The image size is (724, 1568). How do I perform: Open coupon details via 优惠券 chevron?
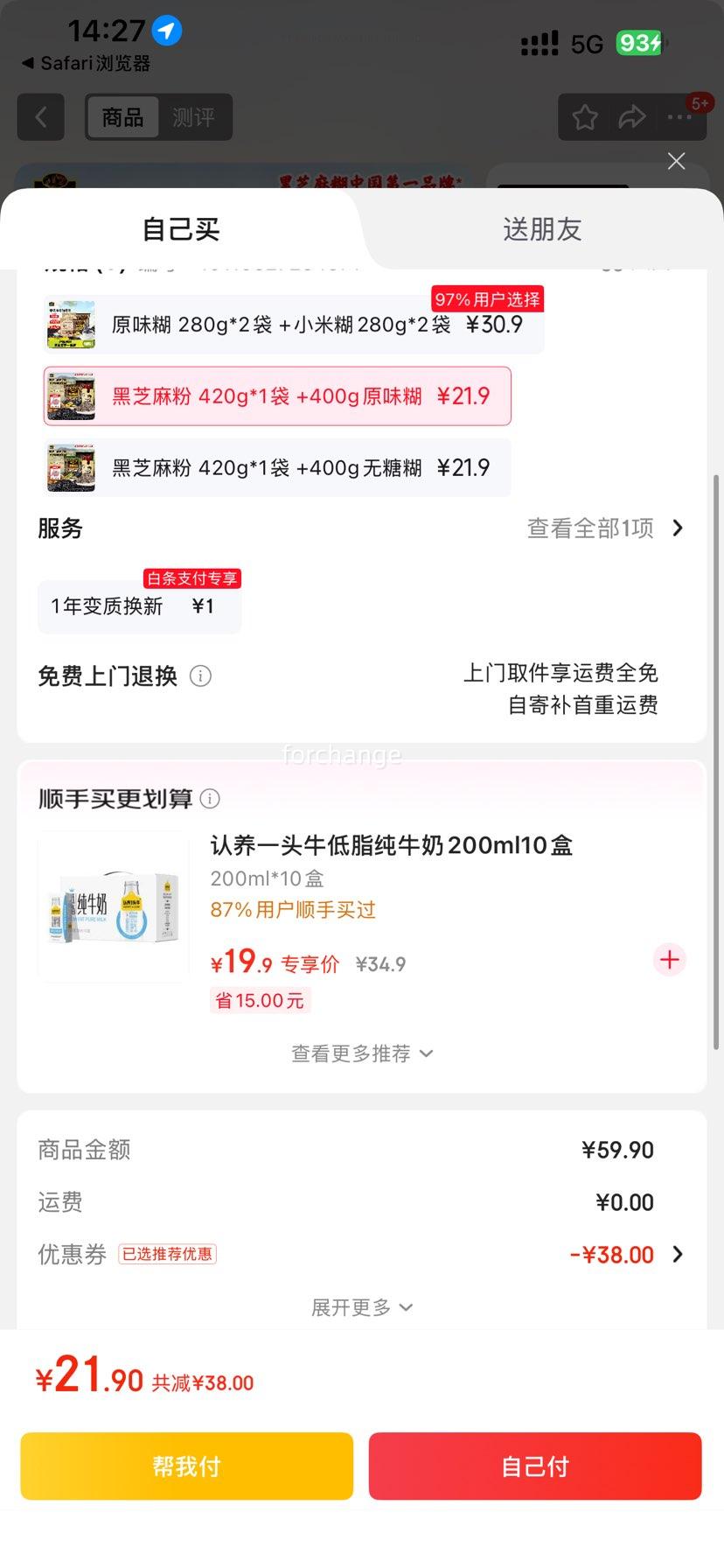pos(677,1254)
